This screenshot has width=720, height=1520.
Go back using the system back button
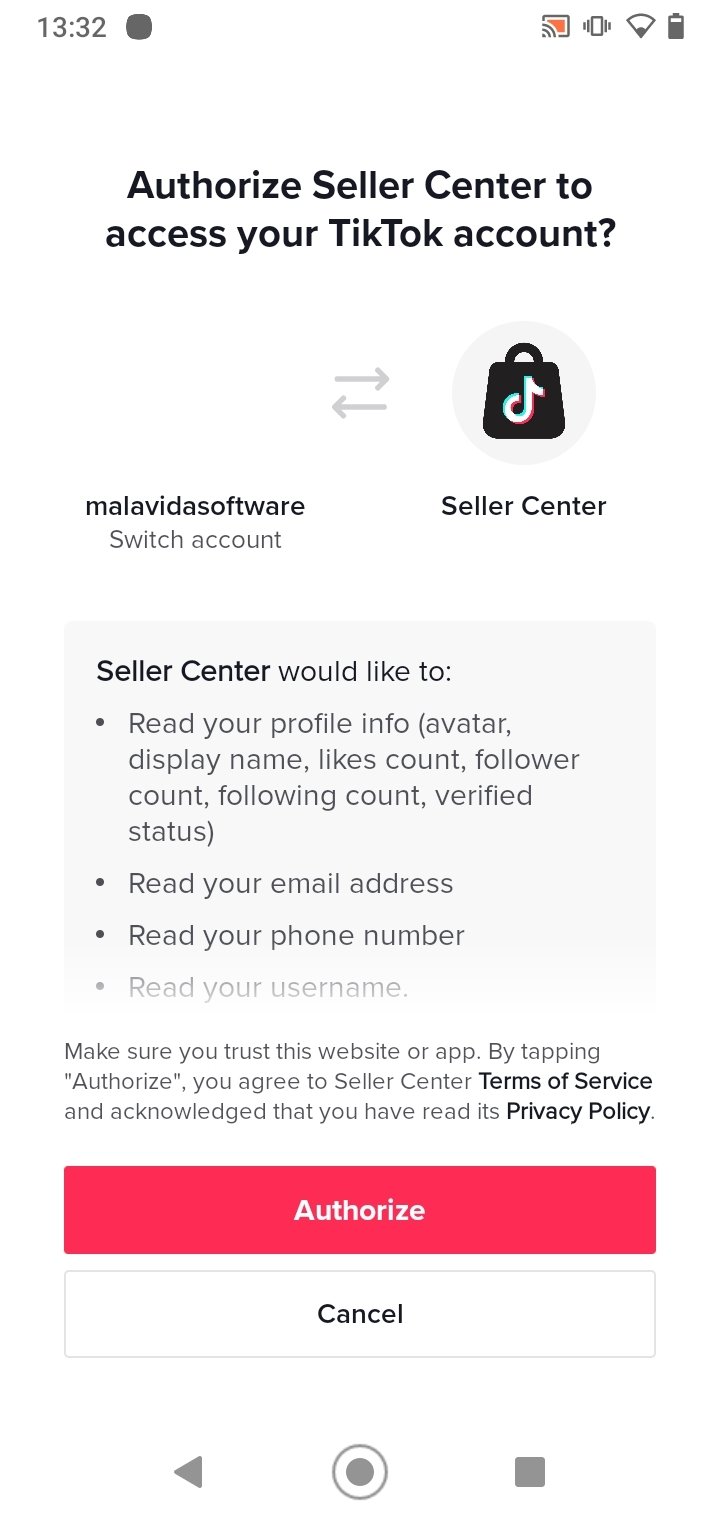click(x=188, y=1471)
